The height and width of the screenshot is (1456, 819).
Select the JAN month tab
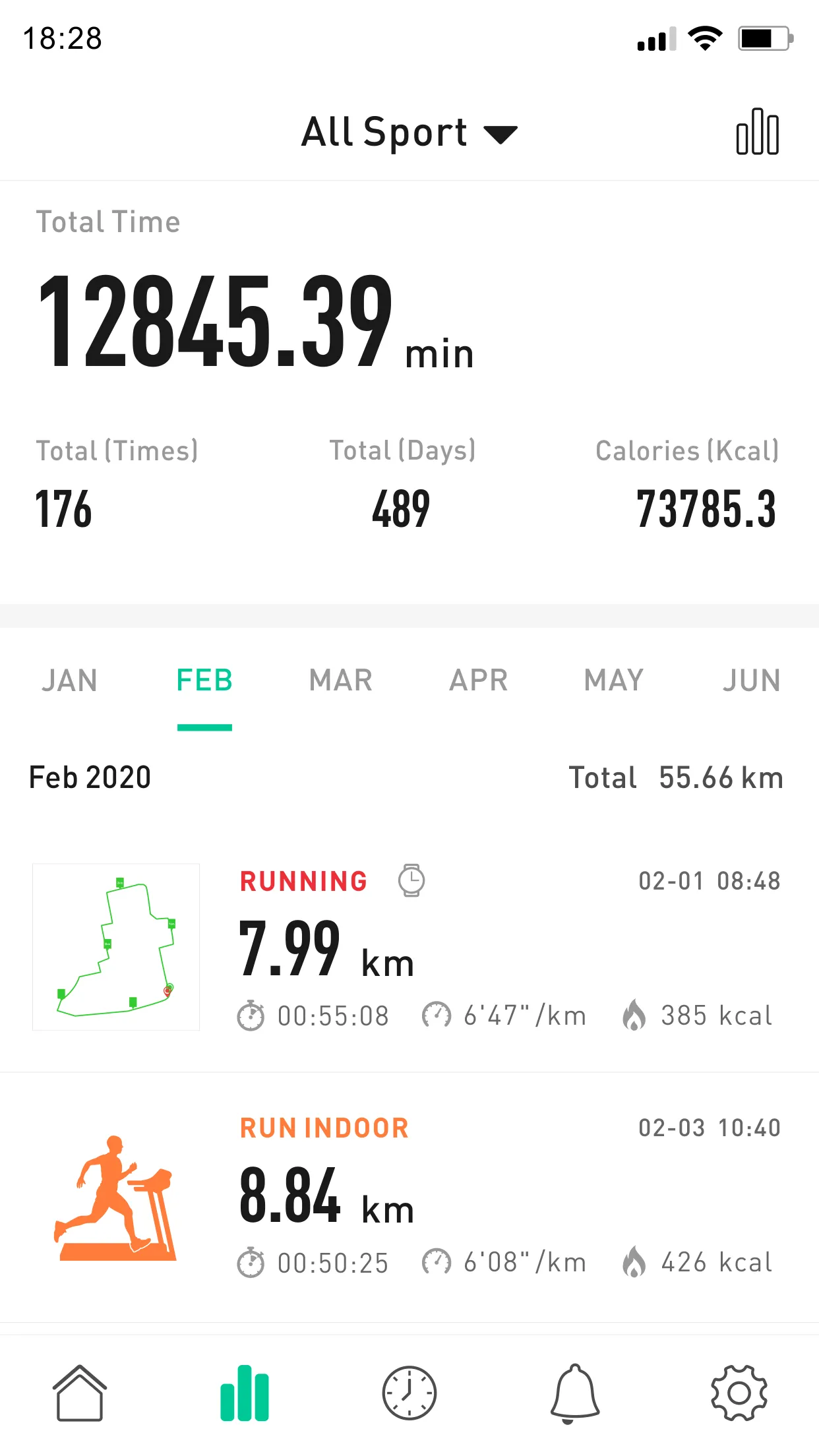(x=71, y=680)
